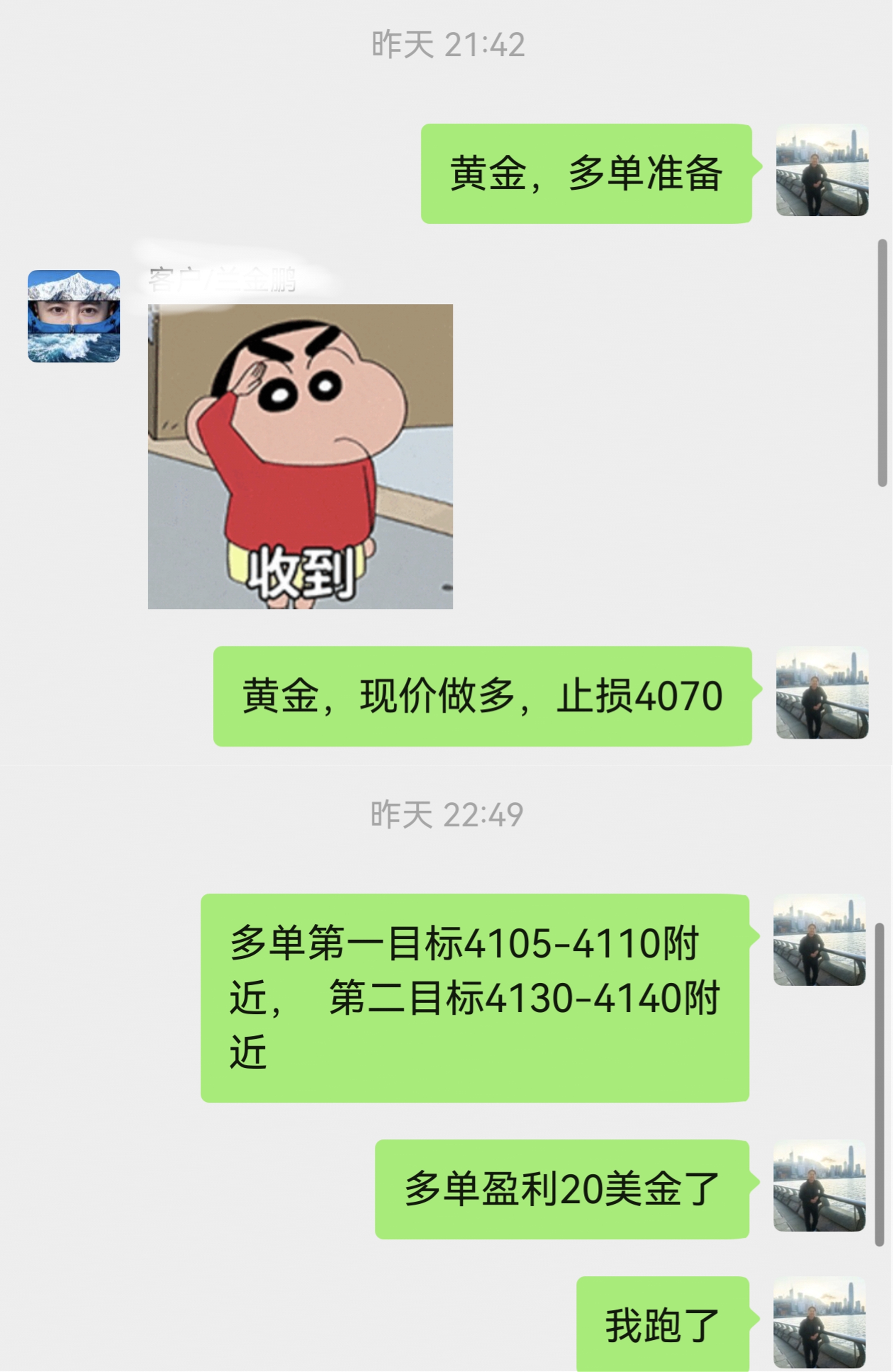Screen dimensions: 893x1372
Task: View the Shin-chan 收到 salute sticker
Action: pos(300,456)
